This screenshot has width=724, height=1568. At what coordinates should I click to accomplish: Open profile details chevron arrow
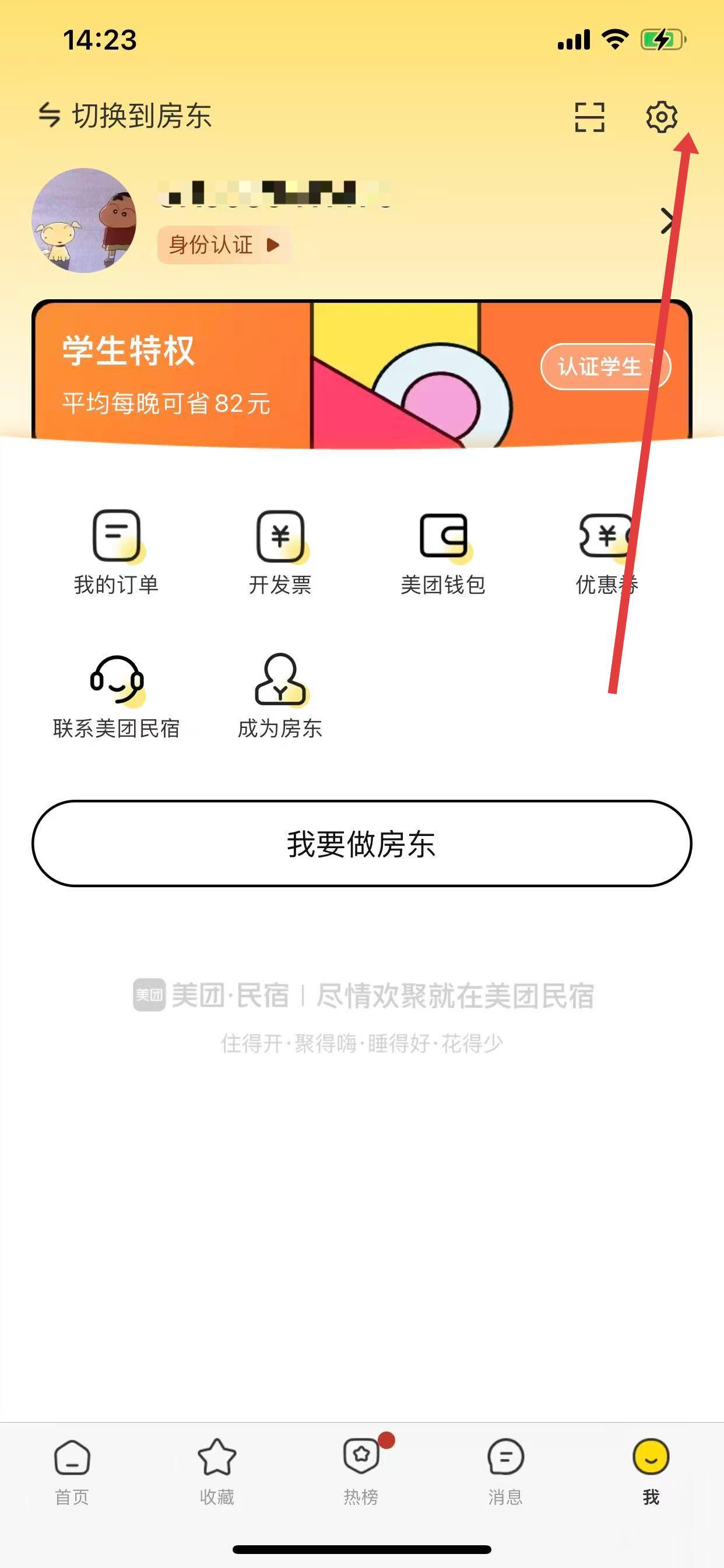pyautogui.click(x=667, y=221)
